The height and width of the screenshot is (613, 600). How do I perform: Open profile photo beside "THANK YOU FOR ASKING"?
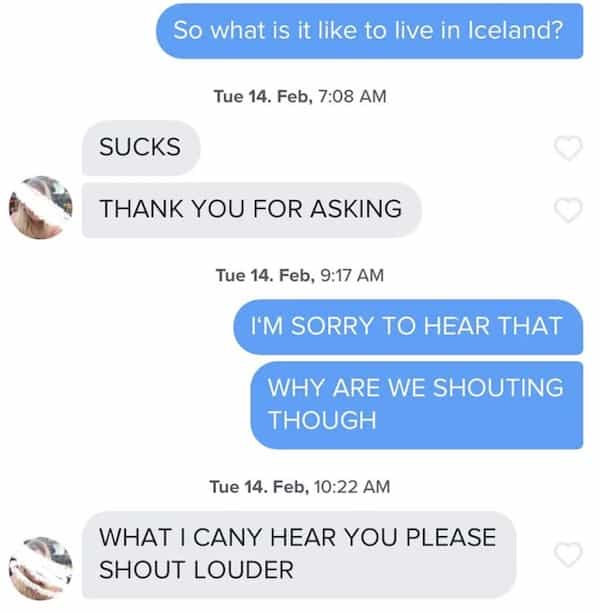pyautogui.click(x=40, y=206)
